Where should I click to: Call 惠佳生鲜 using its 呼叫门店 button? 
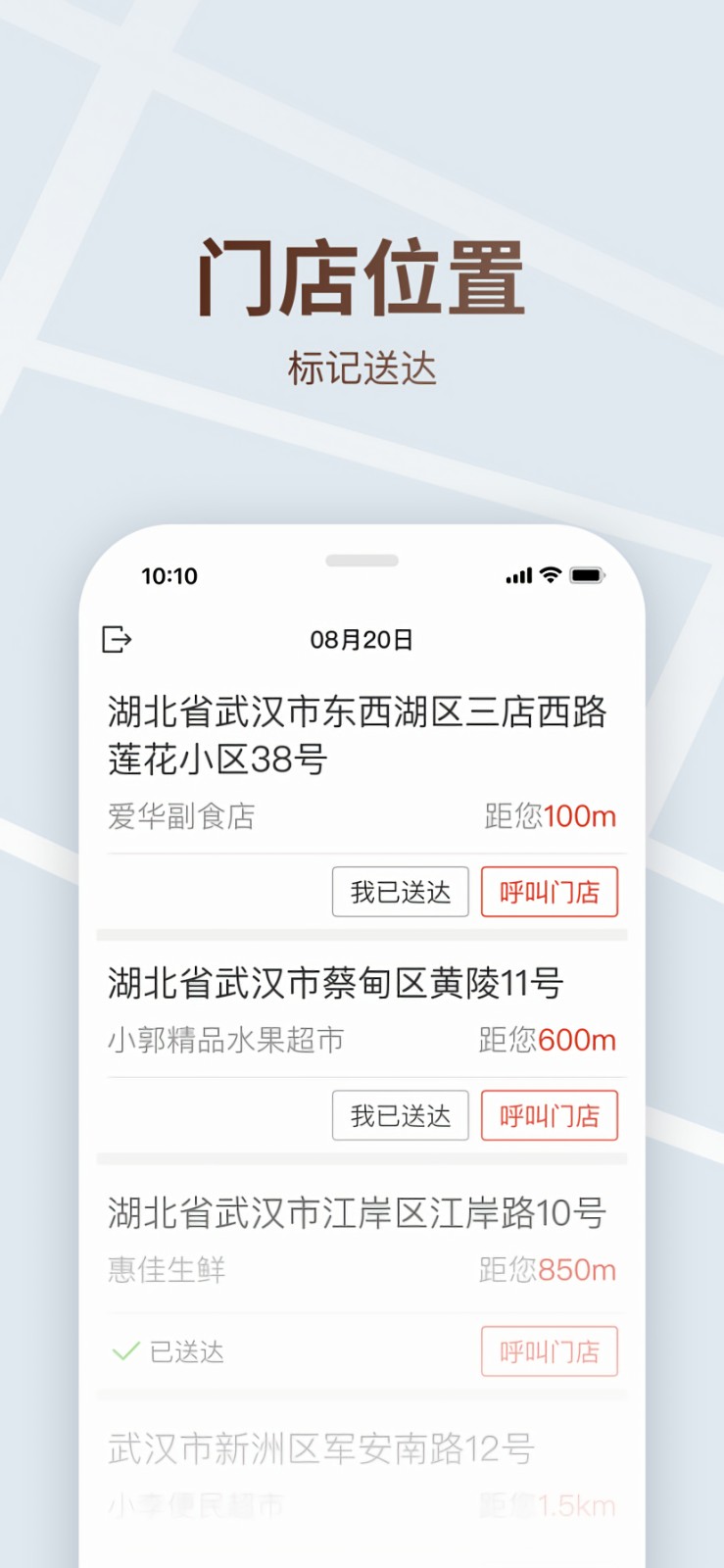pyautogui.click(x=550, y=1351)
